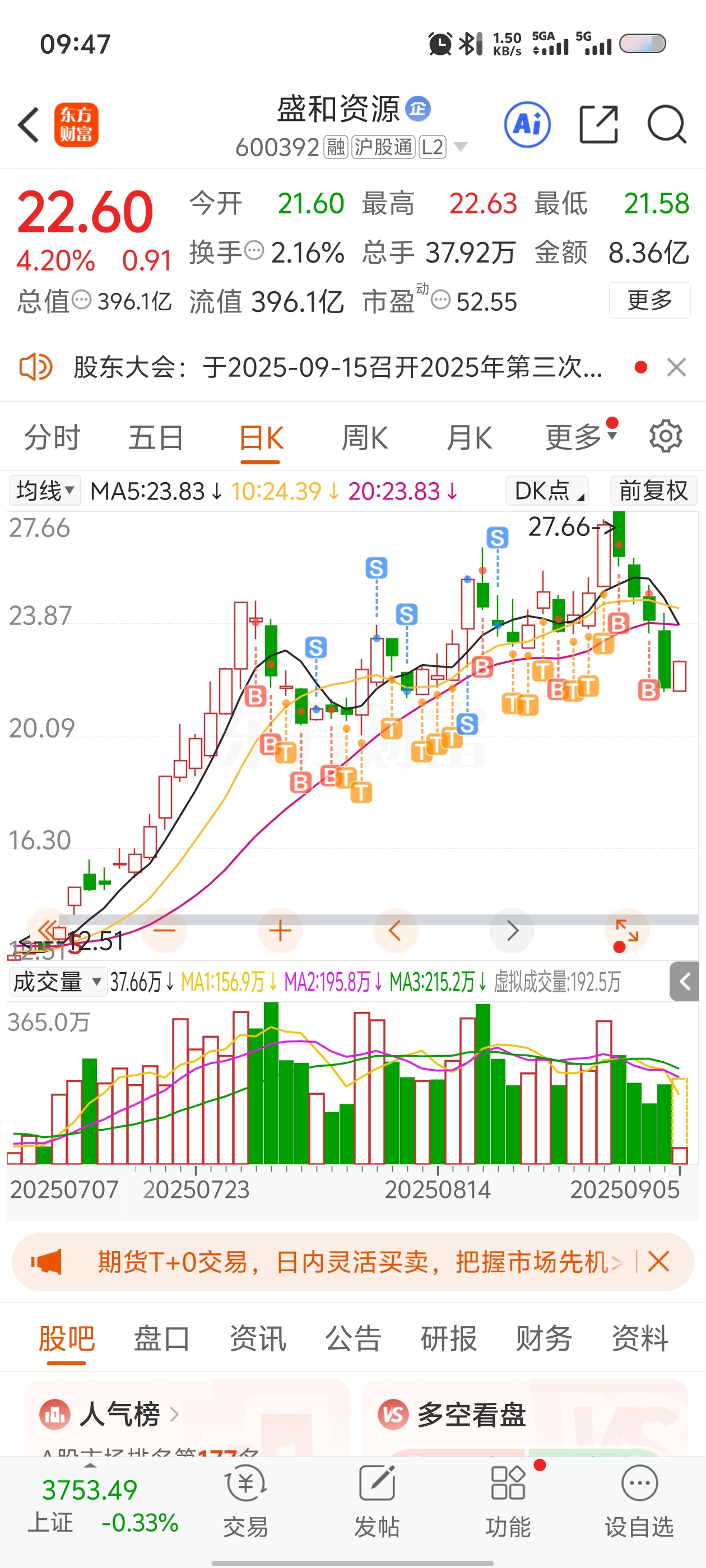This screenshot has width=706, height=1568.
Task: Expand chart to full screen
Action: pyautogui.click(x=627, y=931)
